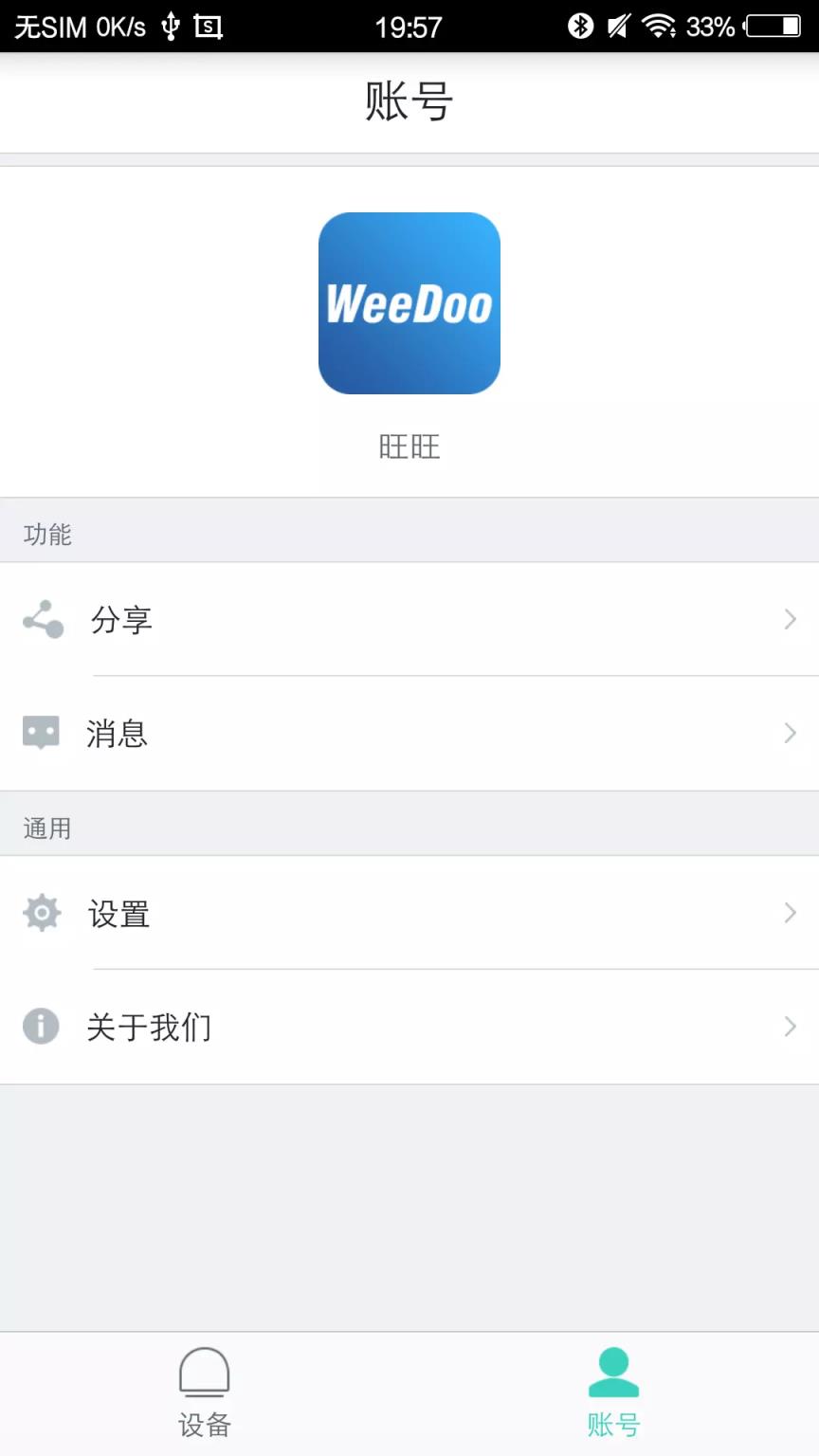Tap the message bubble icon beside 消息
Image resolution: width=819 pixels, height=1456 pixels.
(41, 732)
